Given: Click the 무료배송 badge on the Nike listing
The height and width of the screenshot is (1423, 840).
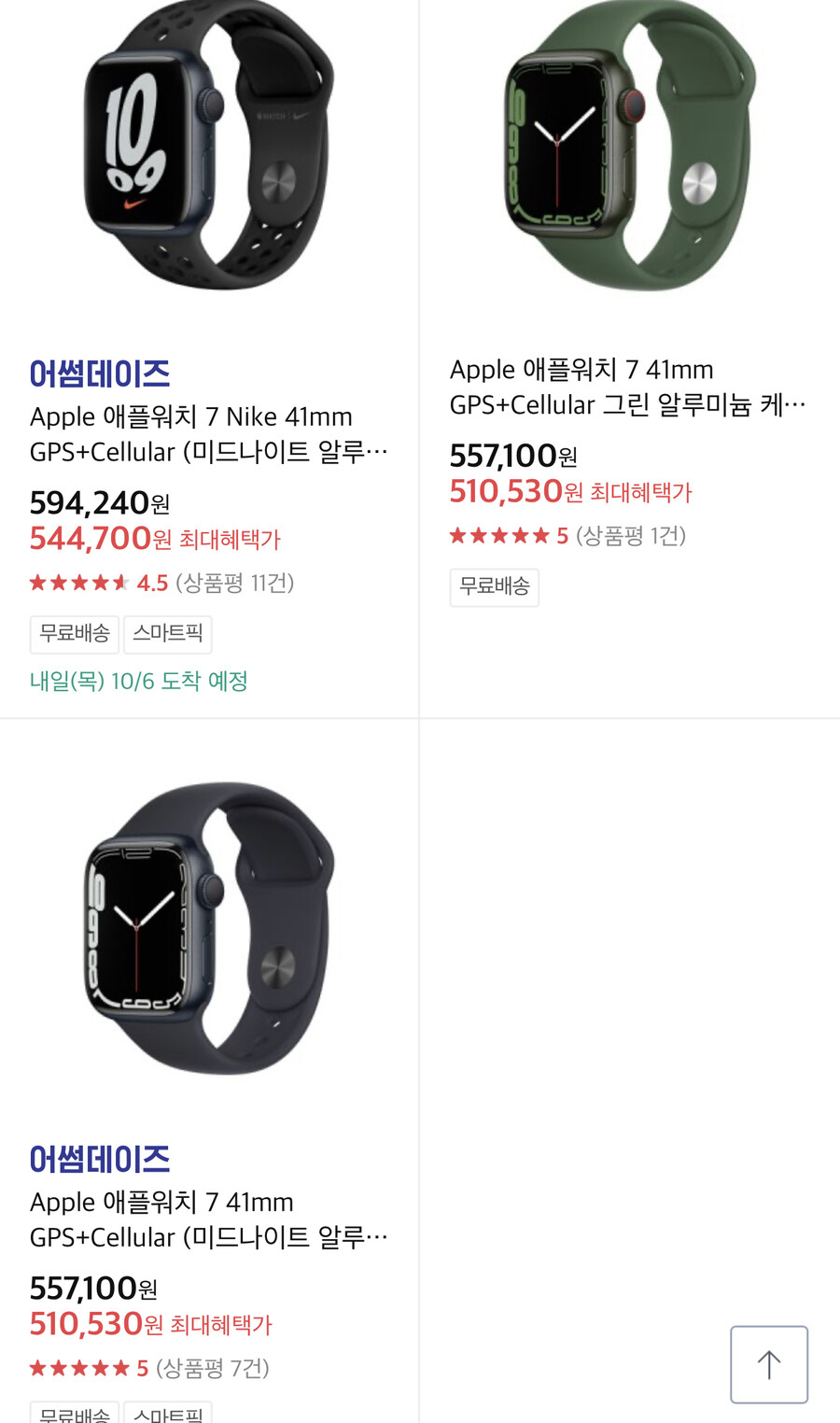Looking at the screenshot, I should pos(74,634).
